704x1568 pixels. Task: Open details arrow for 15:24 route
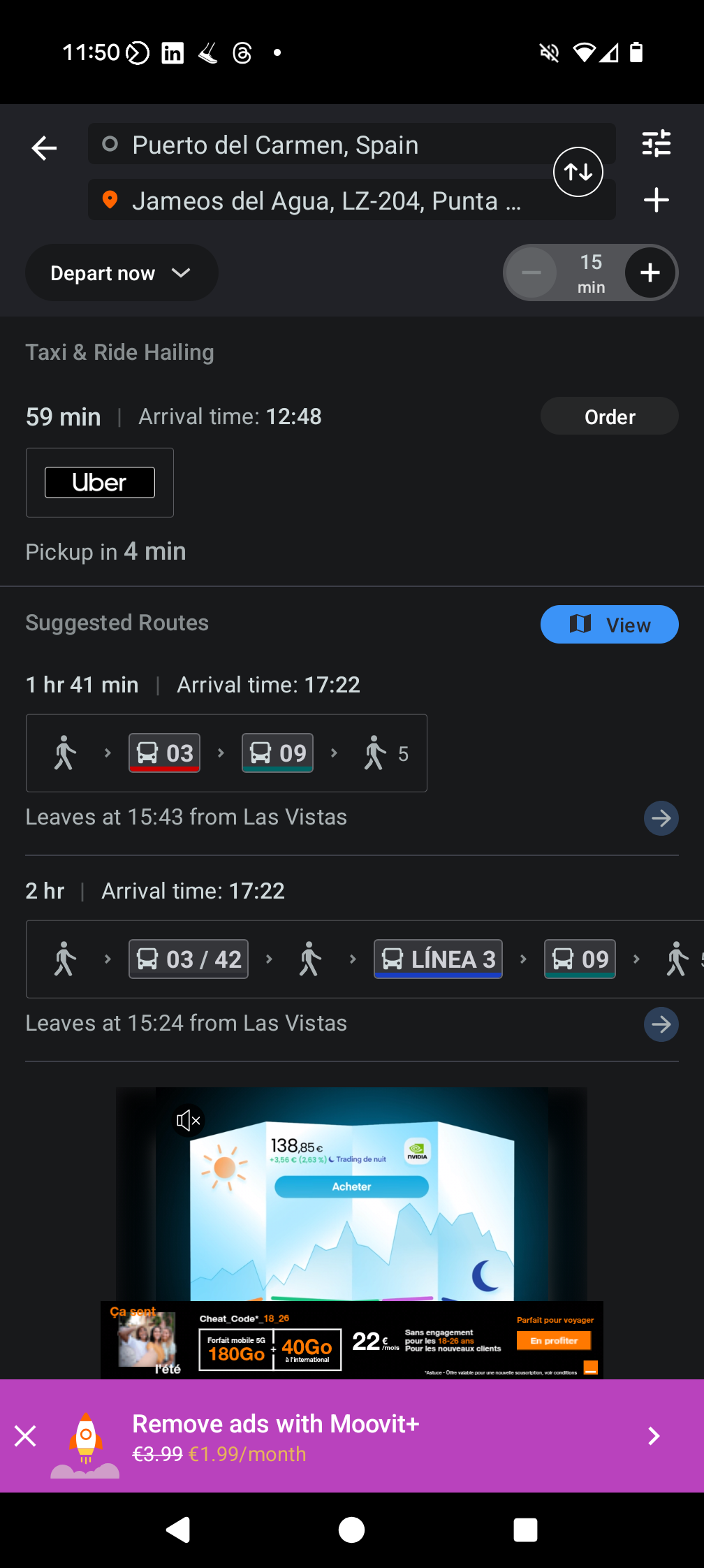(660, 1024)
